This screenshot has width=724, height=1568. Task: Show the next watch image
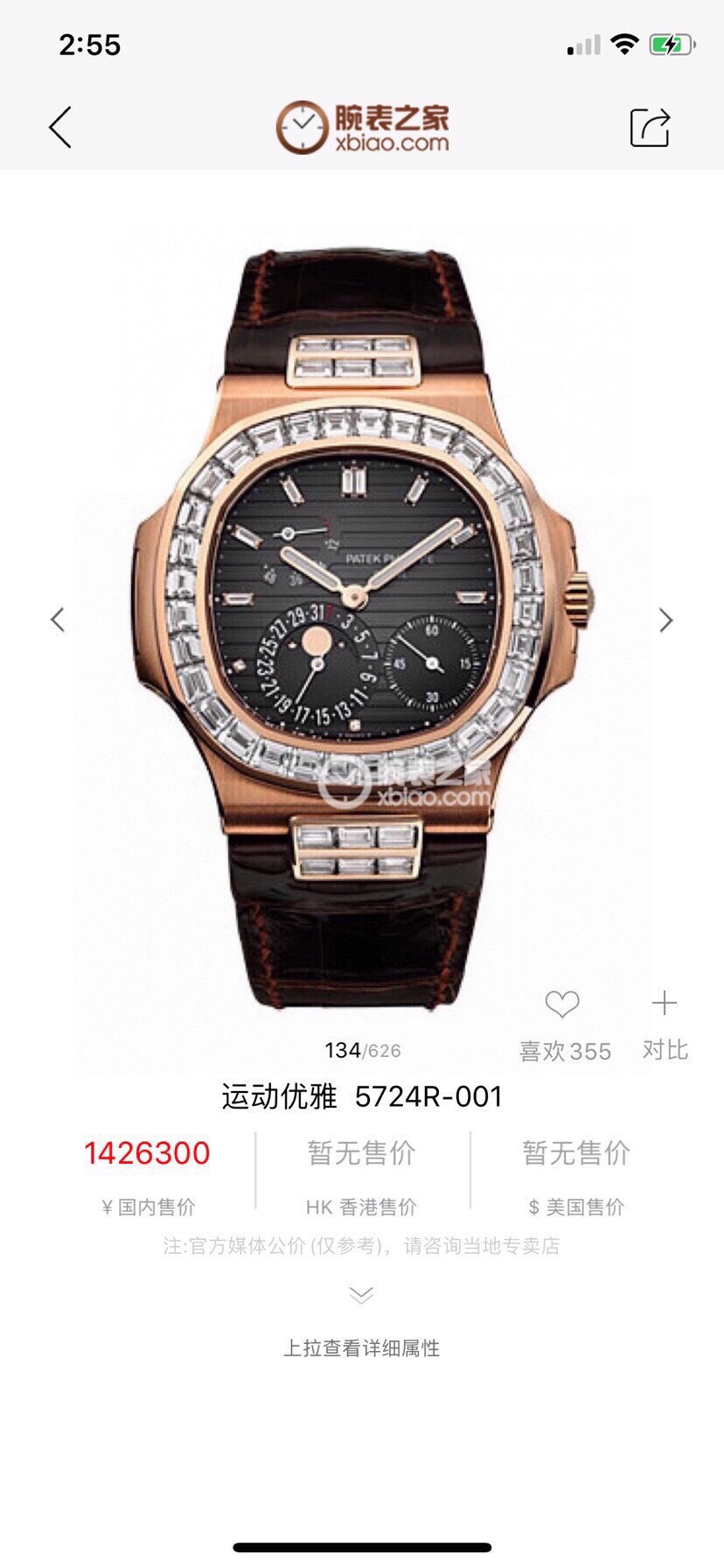click(666, 619)
